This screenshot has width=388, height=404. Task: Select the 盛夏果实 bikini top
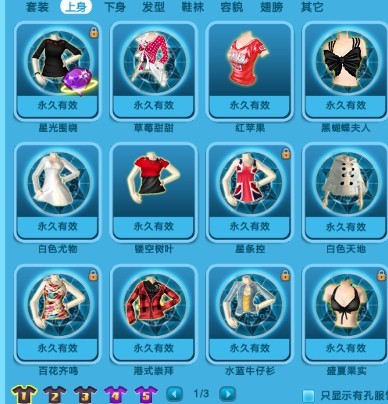click(345, 314)
